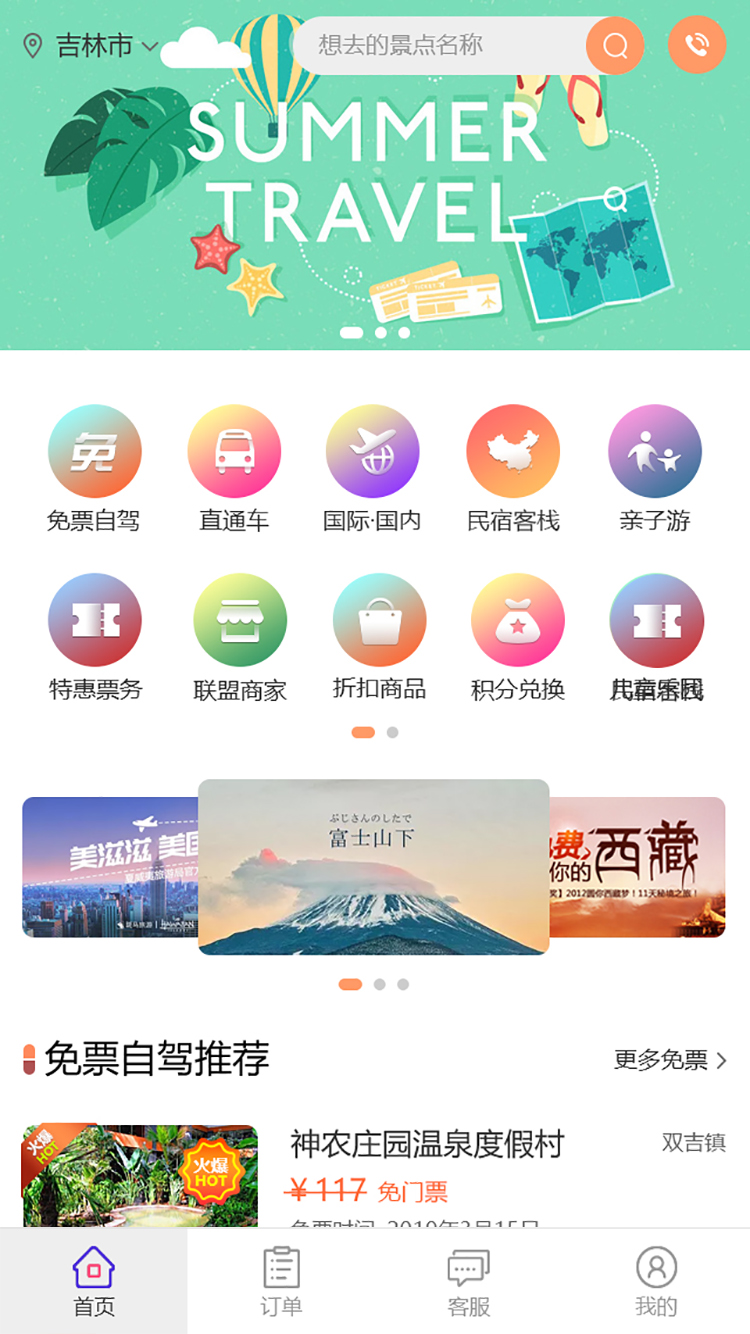
Task: Tap the orange search icon
Action: (615, 46)
